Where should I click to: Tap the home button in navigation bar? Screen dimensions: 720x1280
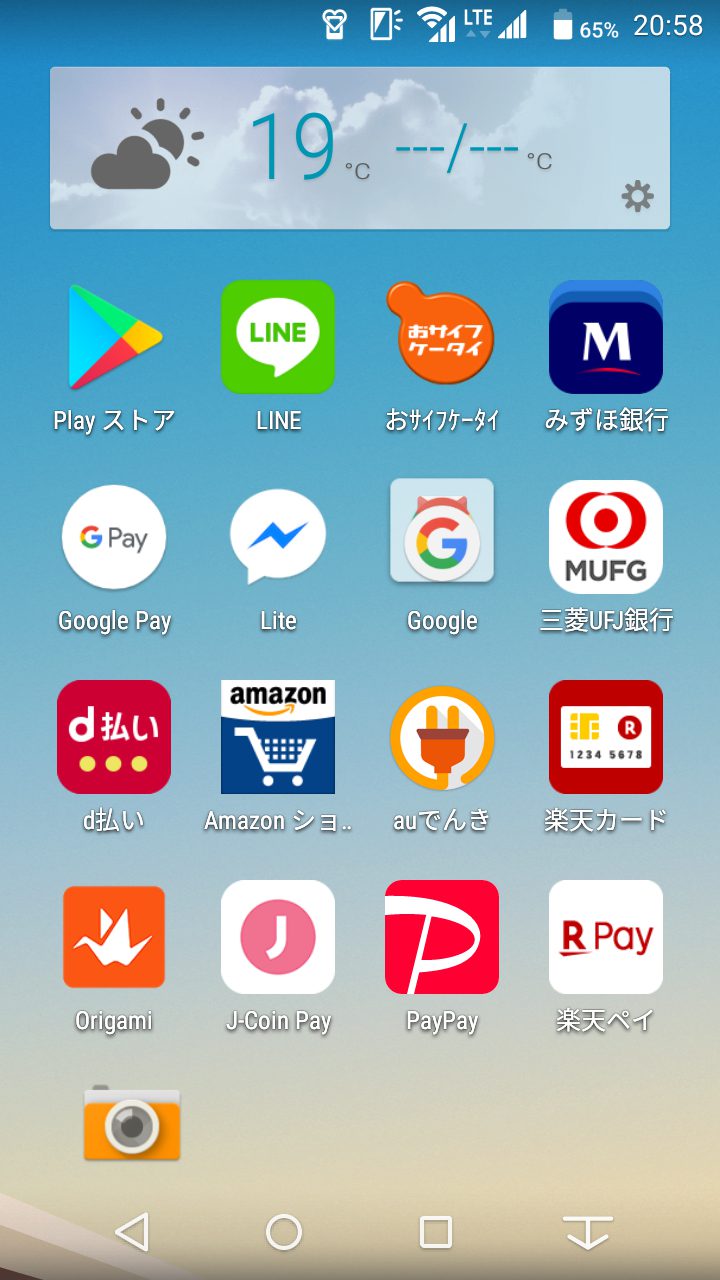pos(284,1232)
